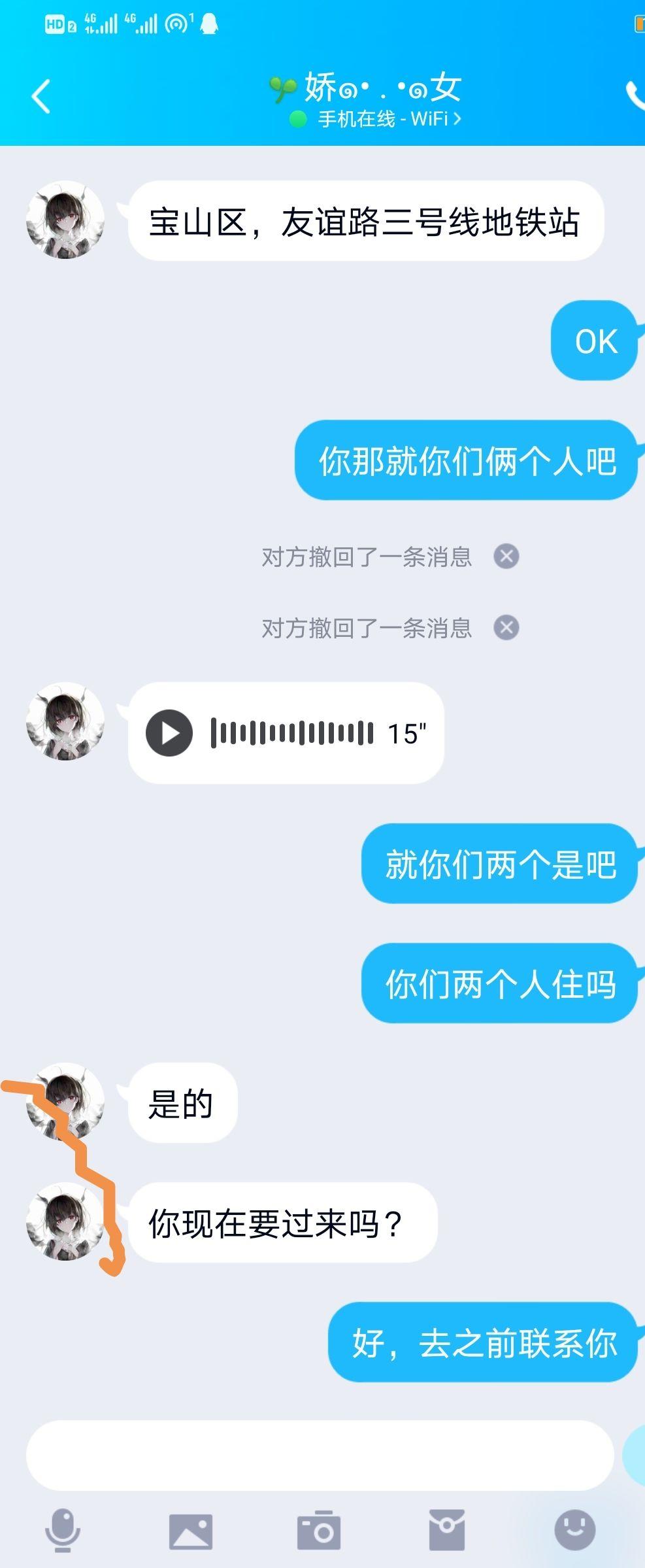Open the avatar next to the voice message
The height and width of the screenshot is (1568, 645).
click(x=65, y=722)
